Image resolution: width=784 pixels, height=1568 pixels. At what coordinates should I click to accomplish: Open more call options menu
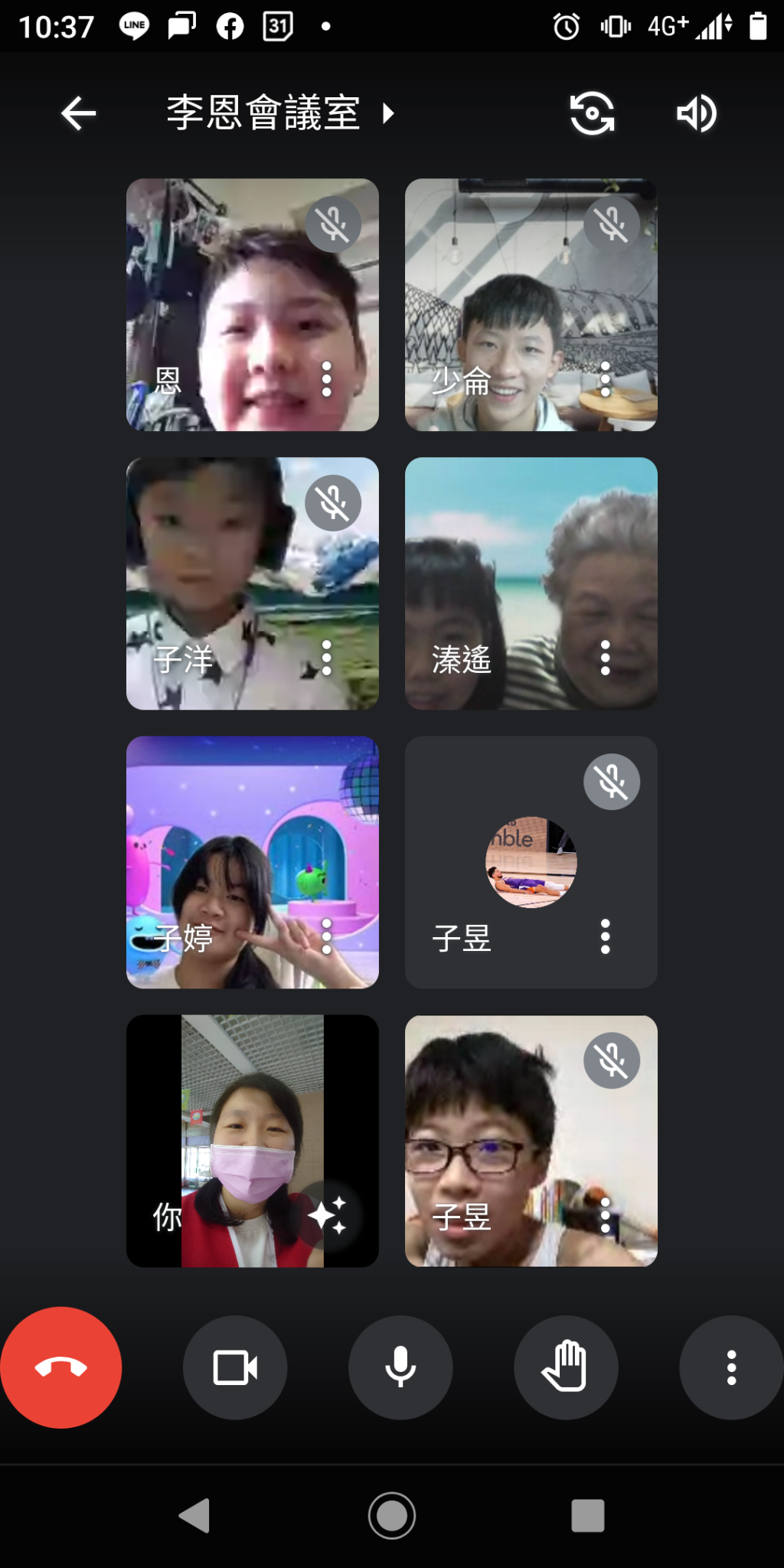tap(731, 1367)
